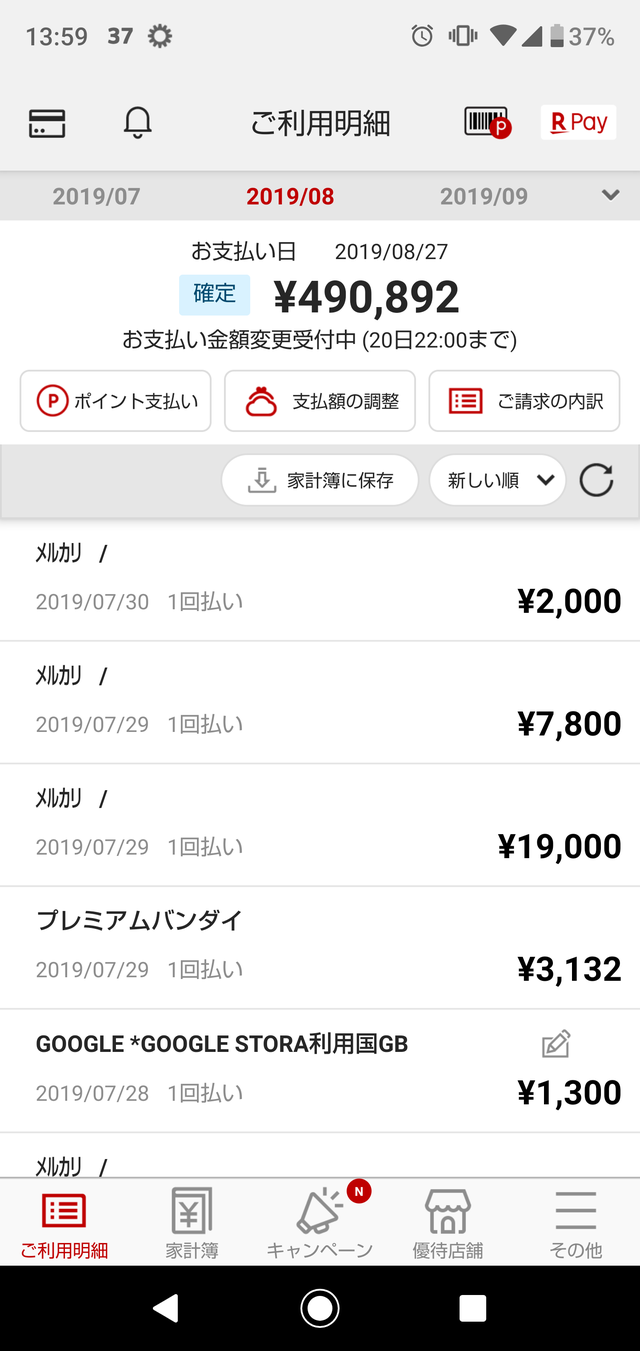Expand the month list chevron
This screenshot has height=1351, width=640.
[x=610, y=196]
